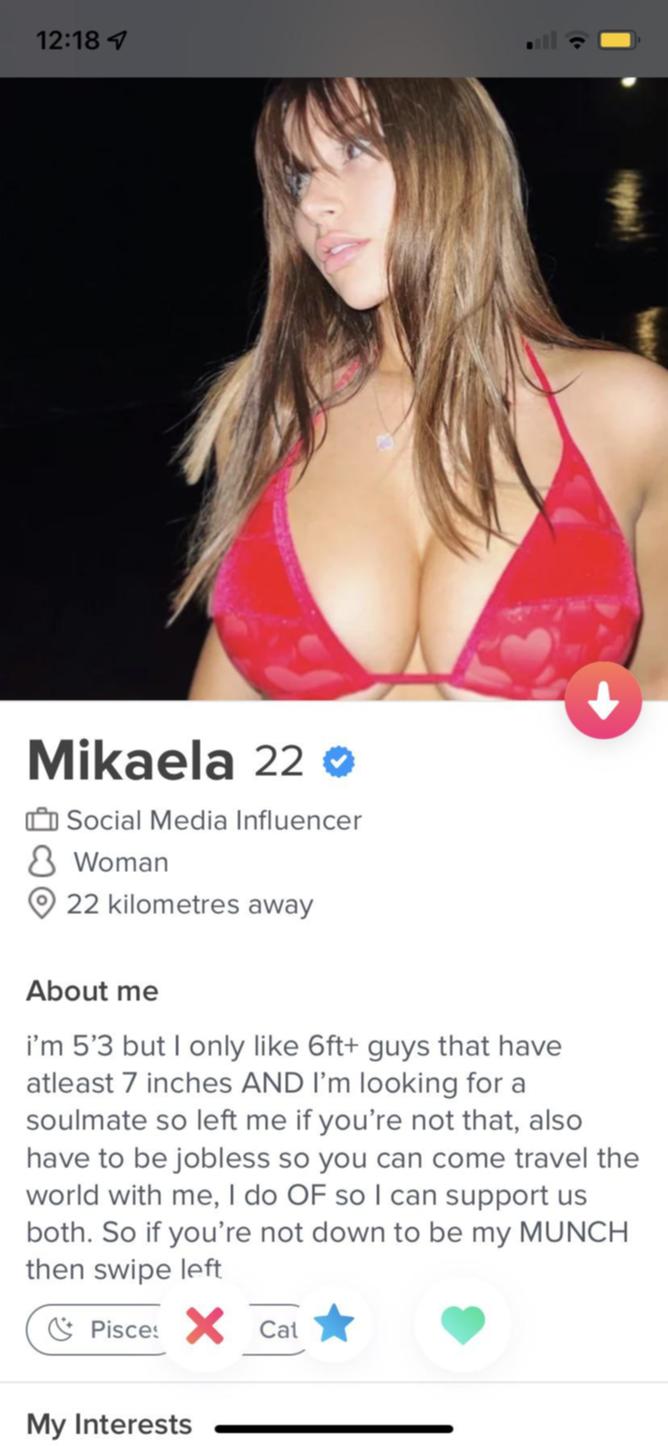Like Mikaela's profile with the green heart
The image size is (668, 1446).
point(462,1326)
